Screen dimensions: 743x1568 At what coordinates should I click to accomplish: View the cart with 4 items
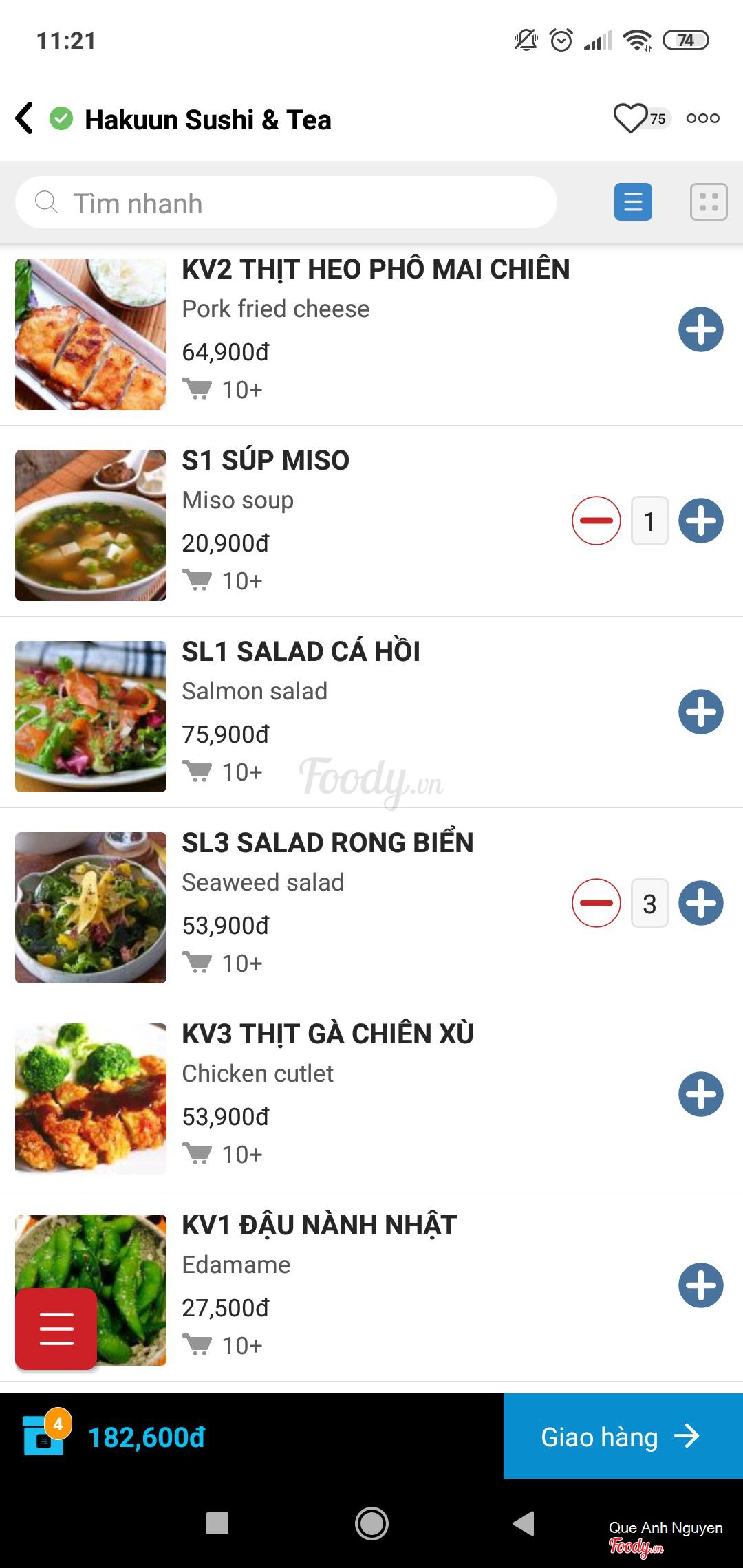pos(44,1436)
